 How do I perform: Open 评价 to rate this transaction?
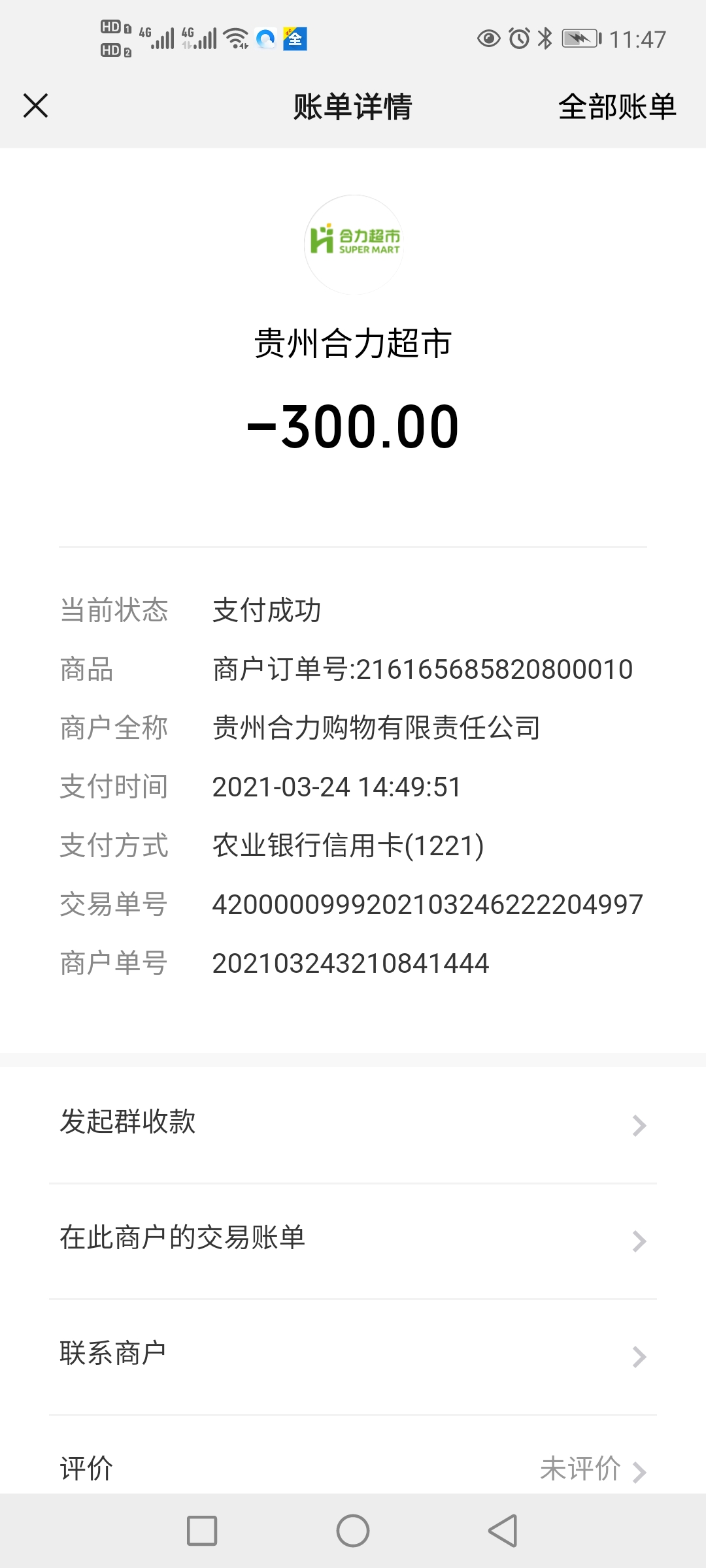click(x=353, y=1468)
